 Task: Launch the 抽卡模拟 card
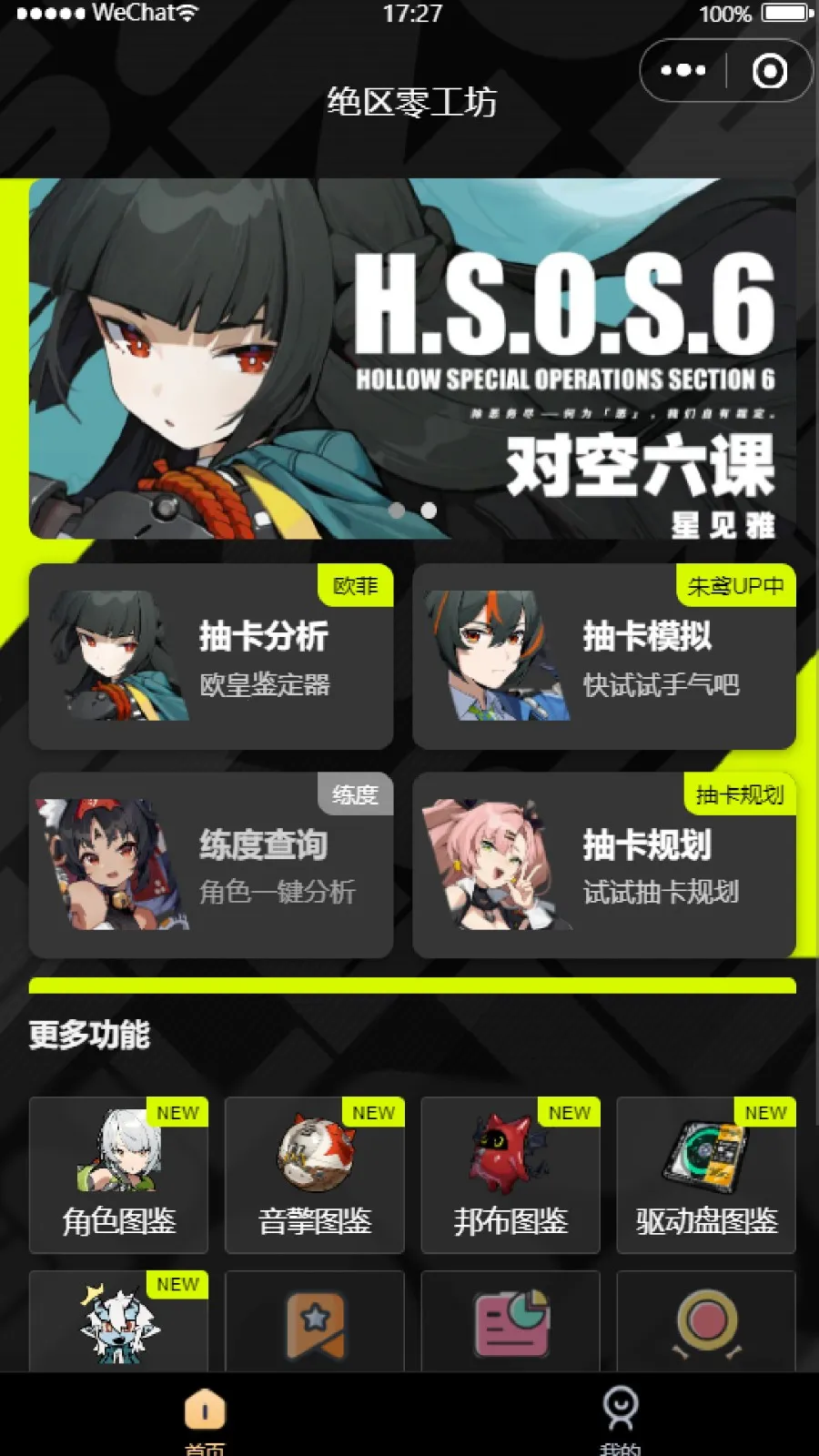(x=603, y=657)
